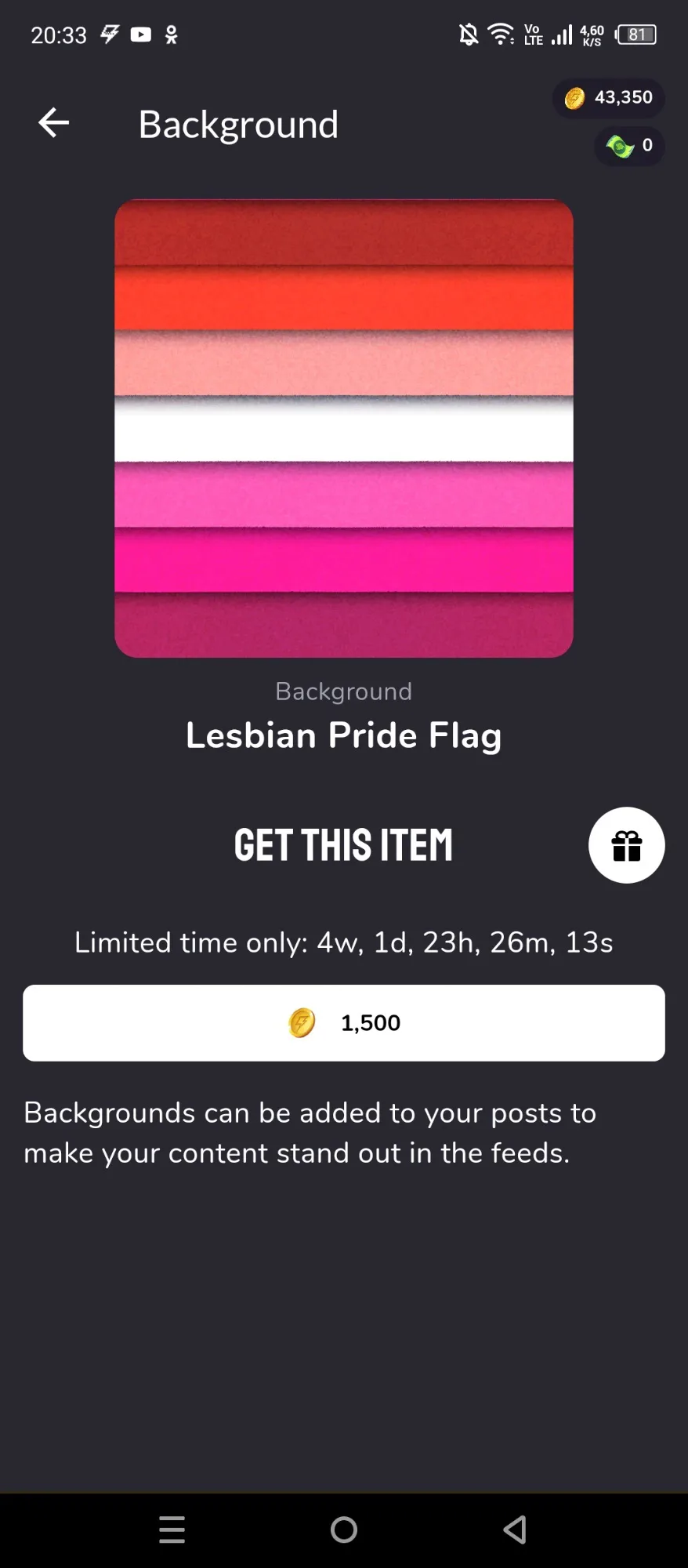Image resolution: width=688 pixels, height=1568 pixels.
Task: Open recent apps from the navigation bar
Action: point(172,1529)
